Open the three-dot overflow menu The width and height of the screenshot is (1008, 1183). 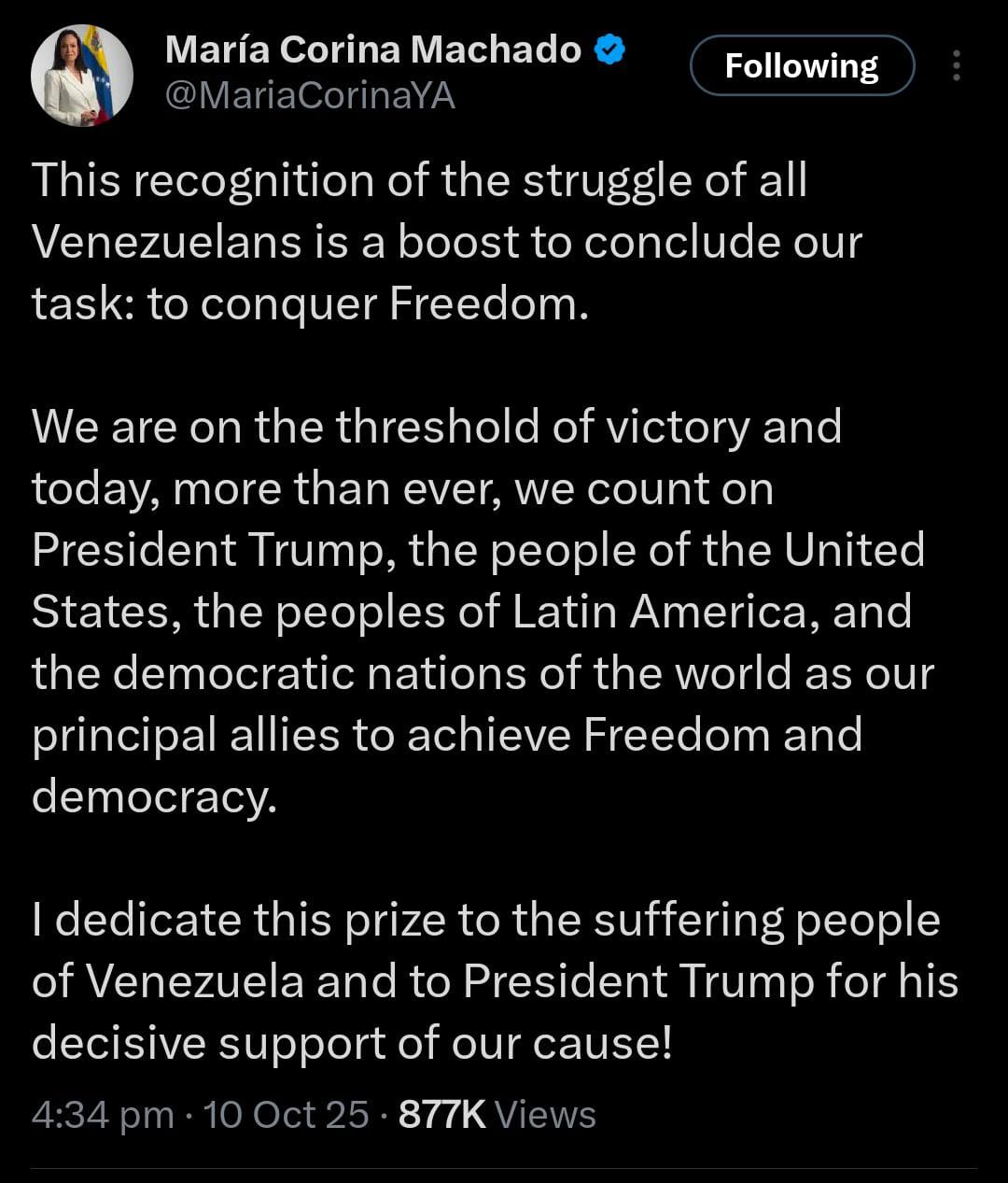coord(956,65)
